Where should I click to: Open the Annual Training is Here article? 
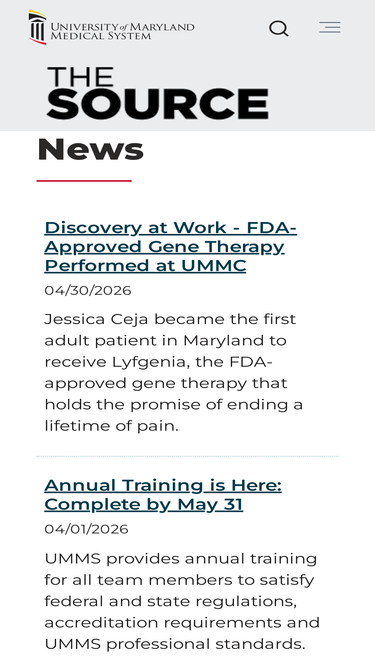click(x=163, y=494)
